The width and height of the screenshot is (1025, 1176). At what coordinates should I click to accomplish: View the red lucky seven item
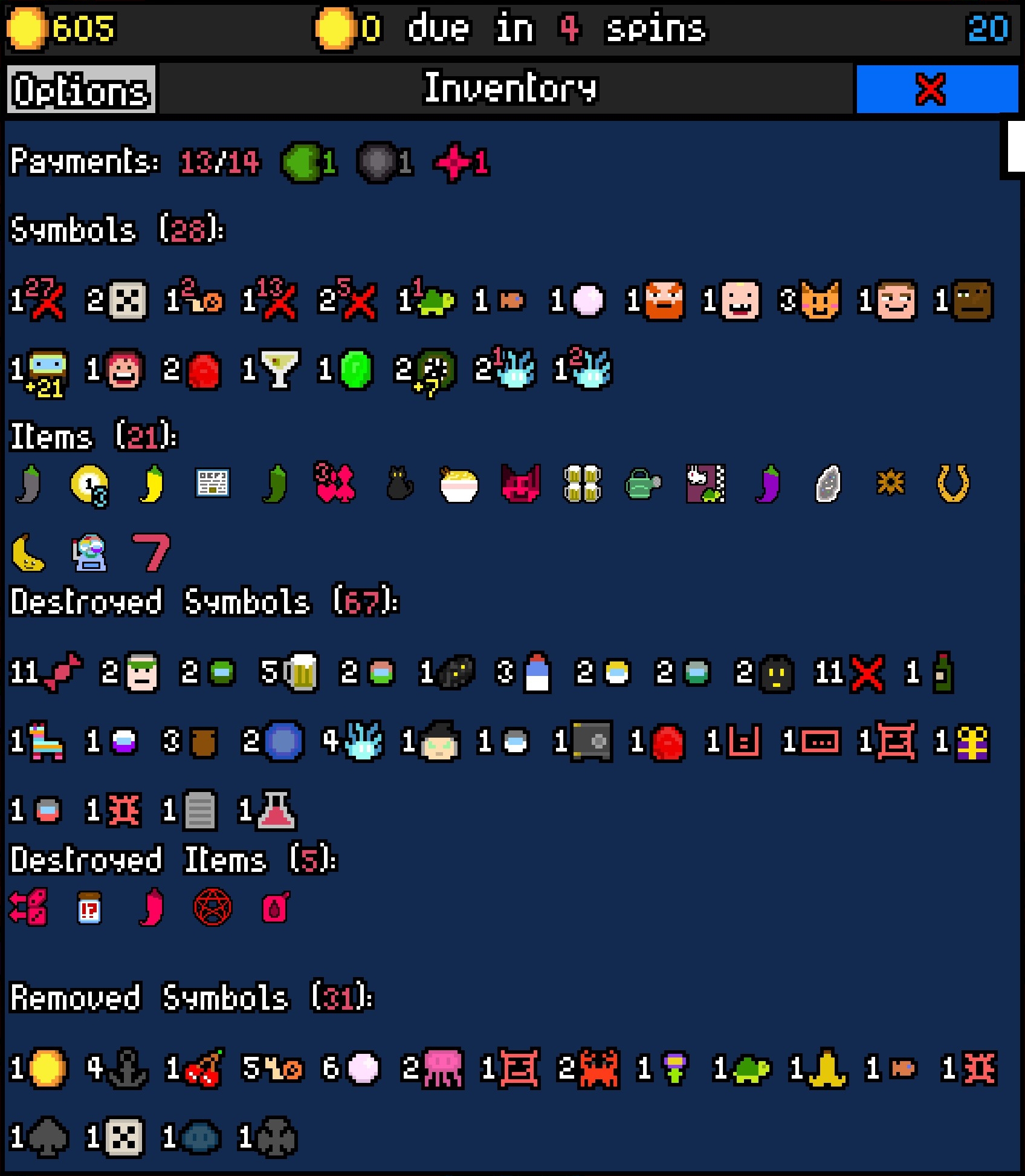coord(151,552)
